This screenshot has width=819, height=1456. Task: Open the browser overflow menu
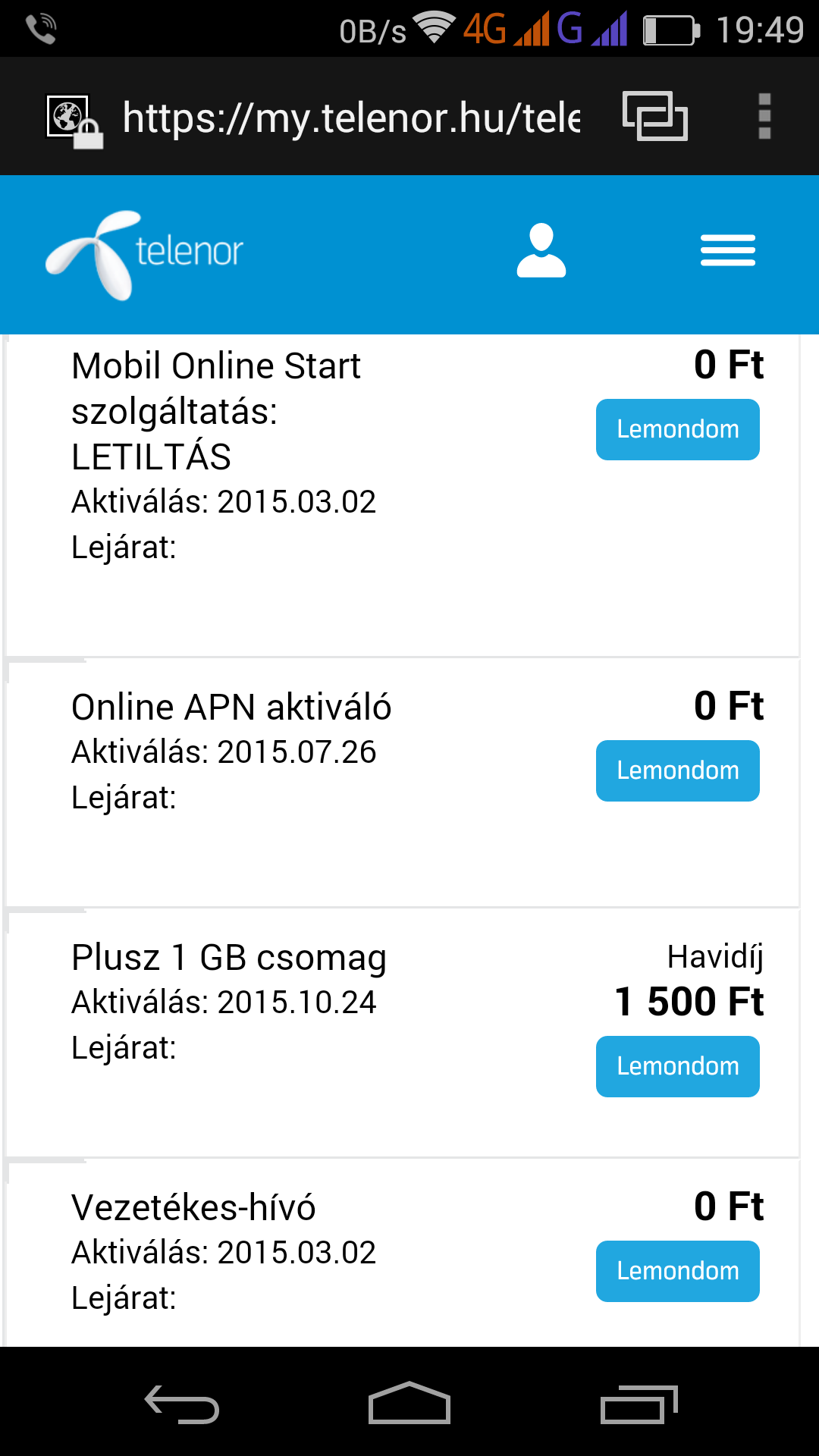[x=764, y=116]
